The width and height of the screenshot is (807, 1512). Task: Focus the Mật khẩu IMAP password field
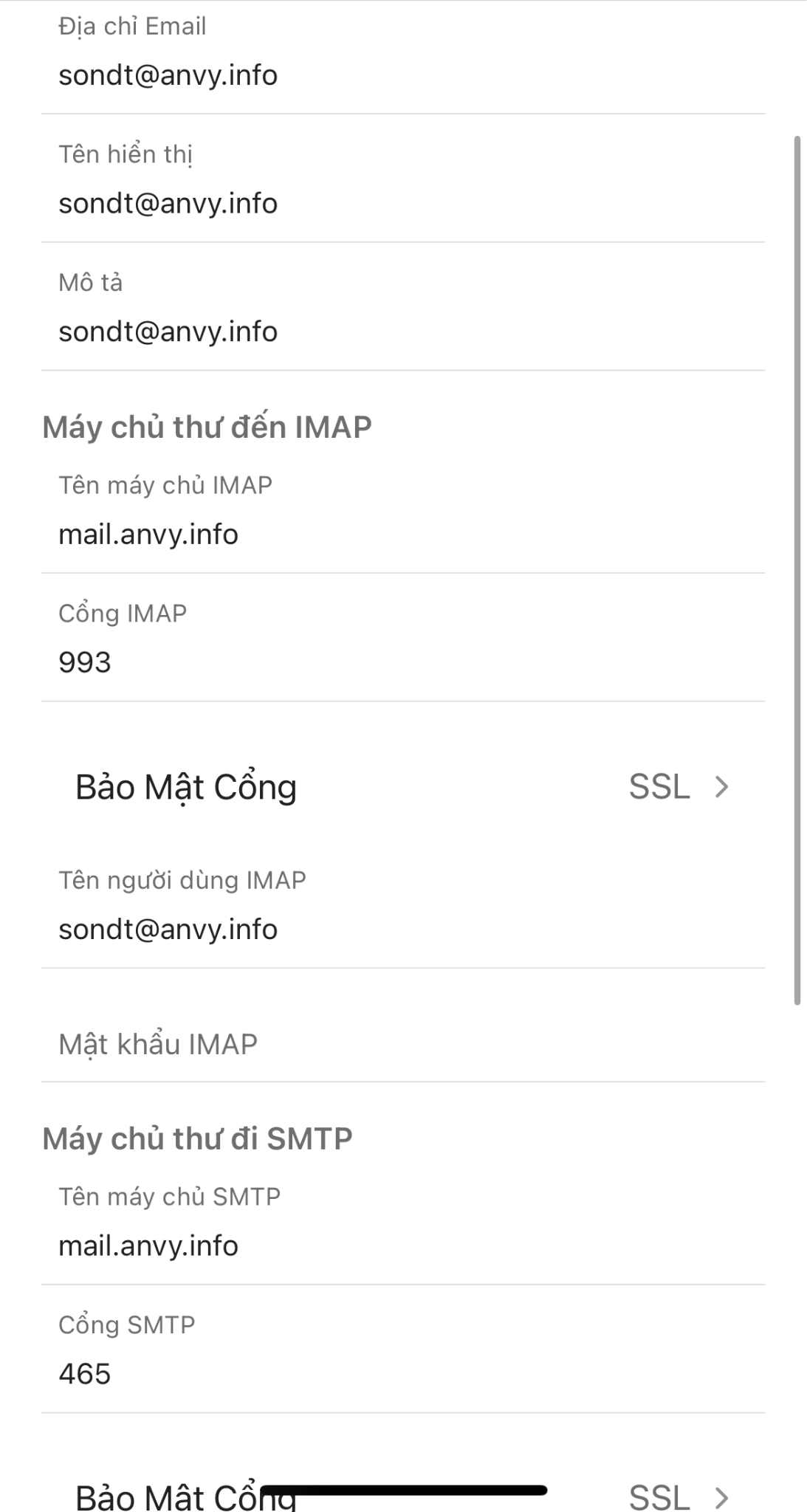[402, 1045]
